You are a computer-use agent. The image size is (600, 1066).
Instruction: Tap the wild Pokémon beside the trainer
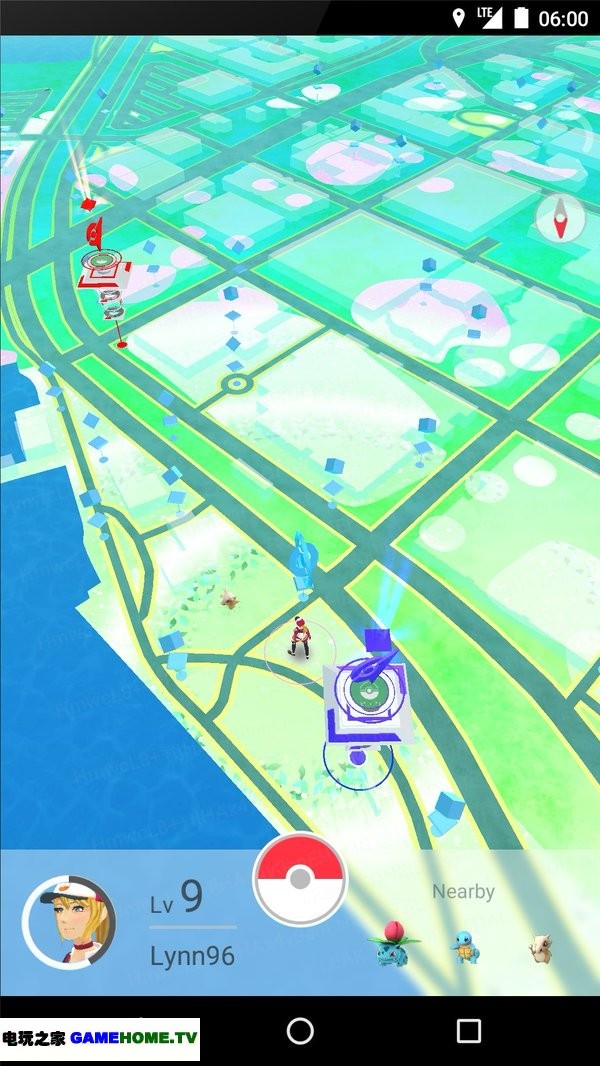click(x=230, y=600)
